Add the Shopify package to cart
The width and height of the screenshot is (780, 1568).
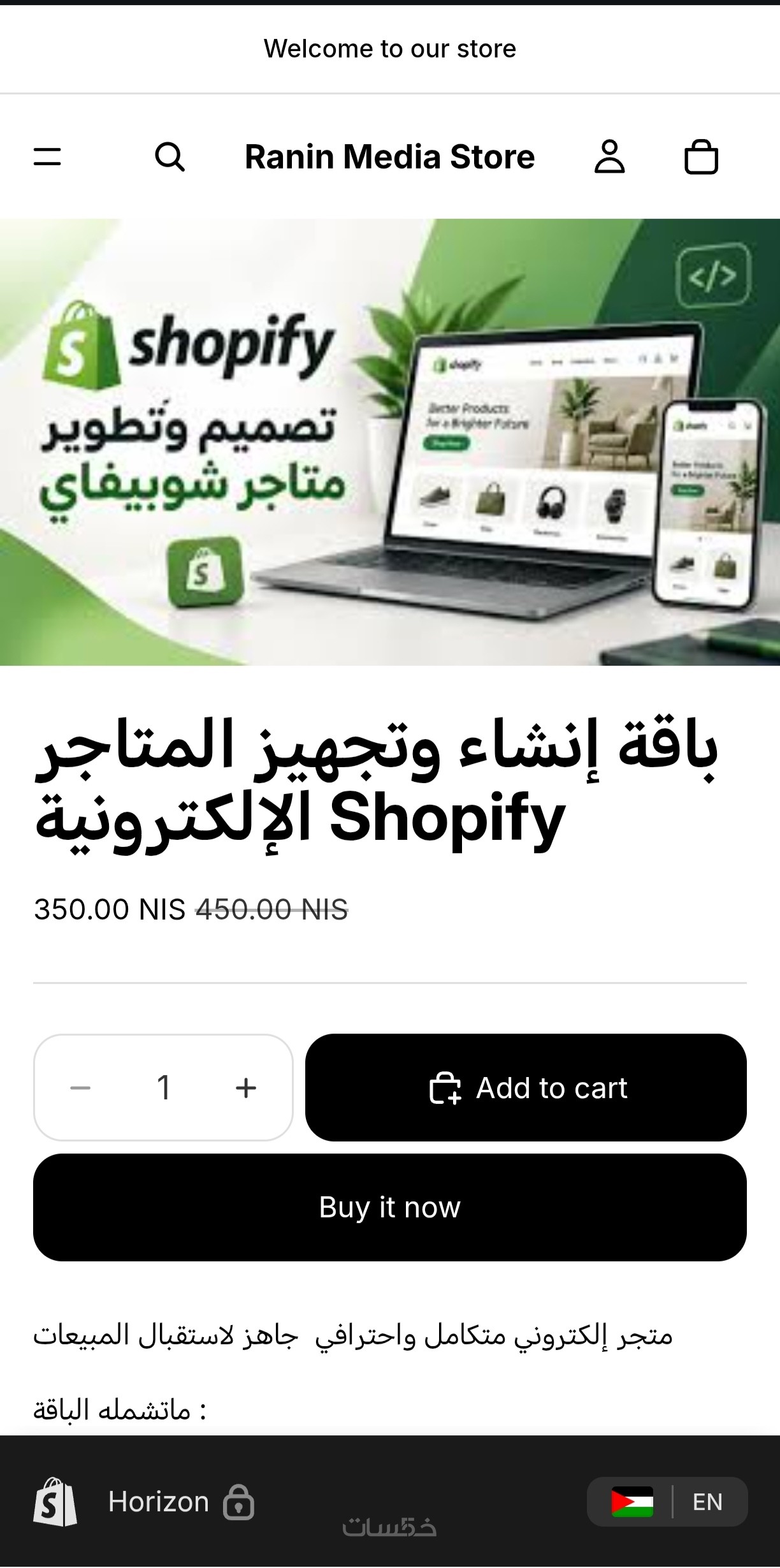click(x=526, y=1088)
